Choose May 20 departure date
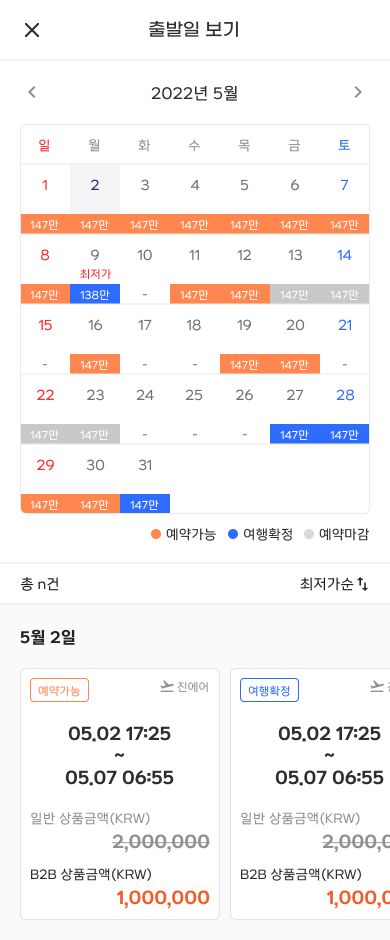This screenshot has width=390, height=940. pos(295,339)
